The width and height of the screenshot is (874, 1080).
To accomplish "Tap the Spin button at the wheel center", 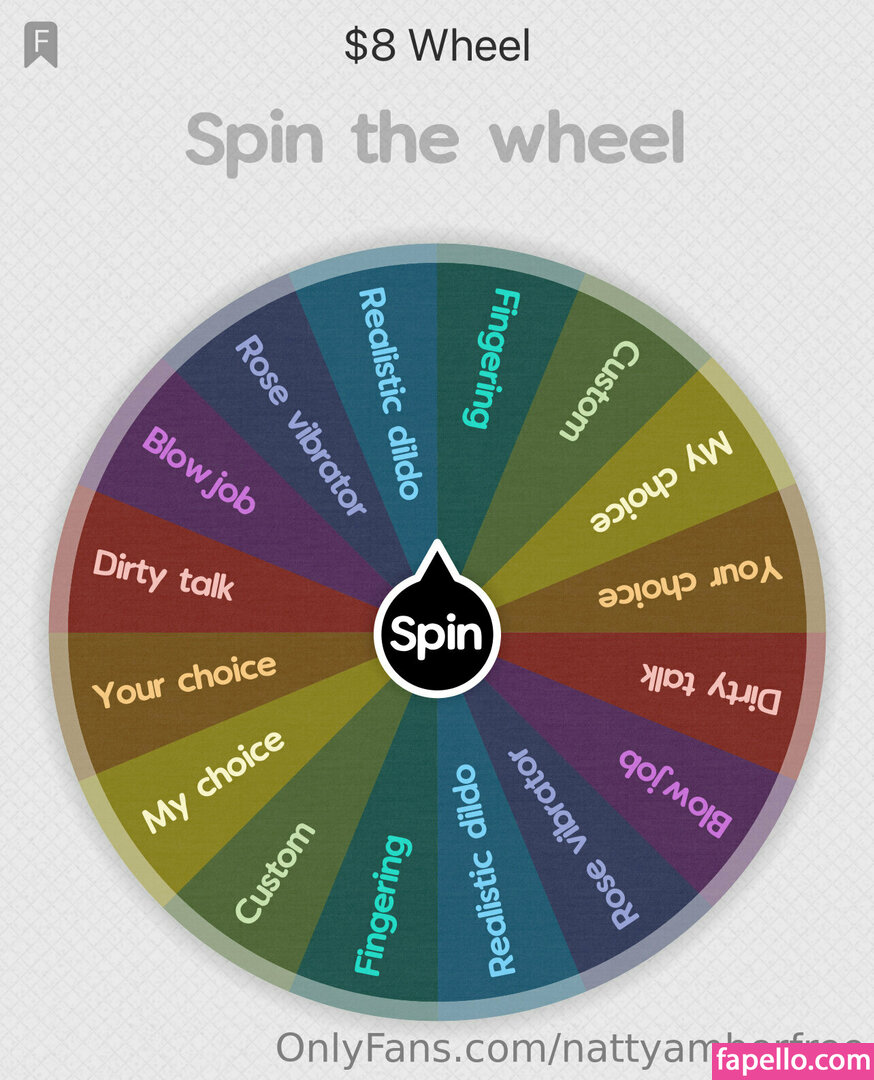I will coord(436,634).
